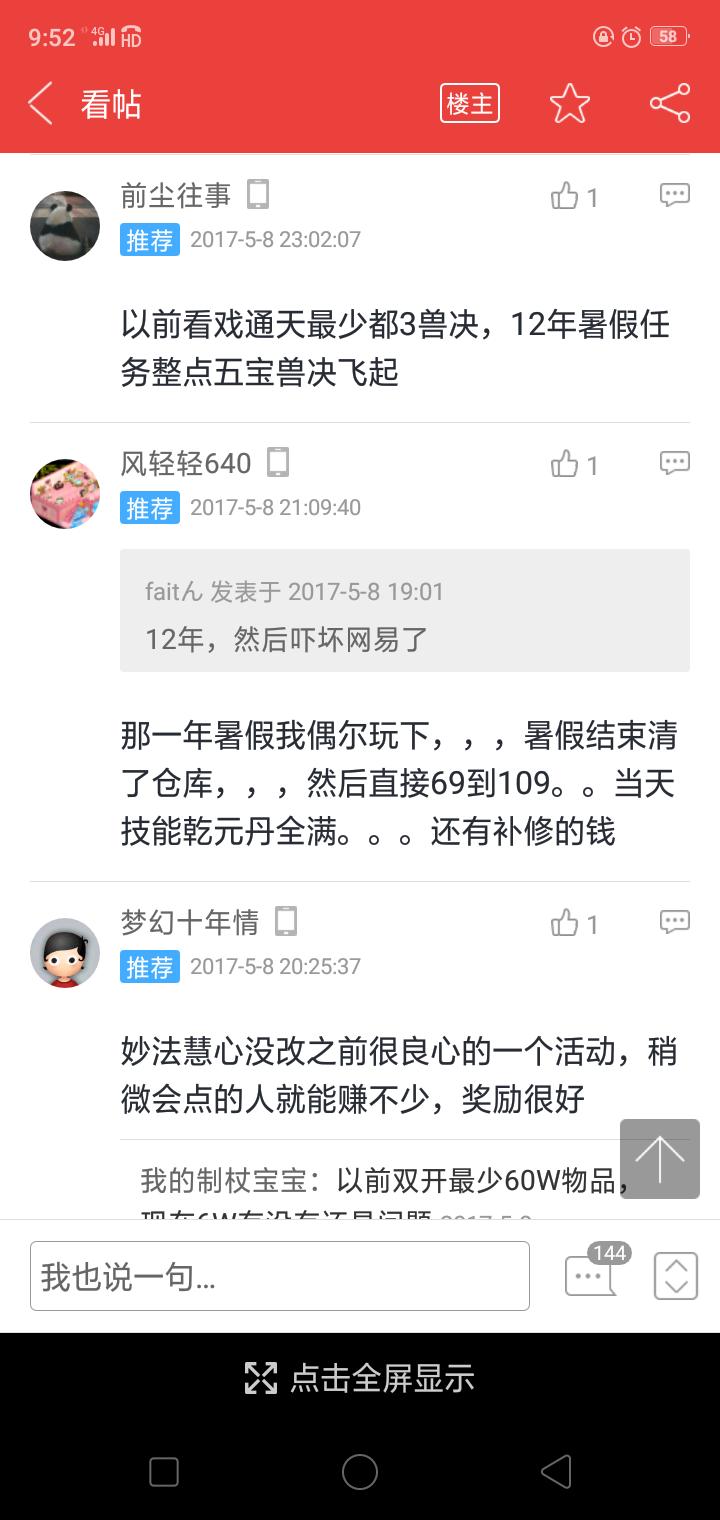Jump back to top of thread
This screenshot has height=1520, width=720.
coord(660,1159)
